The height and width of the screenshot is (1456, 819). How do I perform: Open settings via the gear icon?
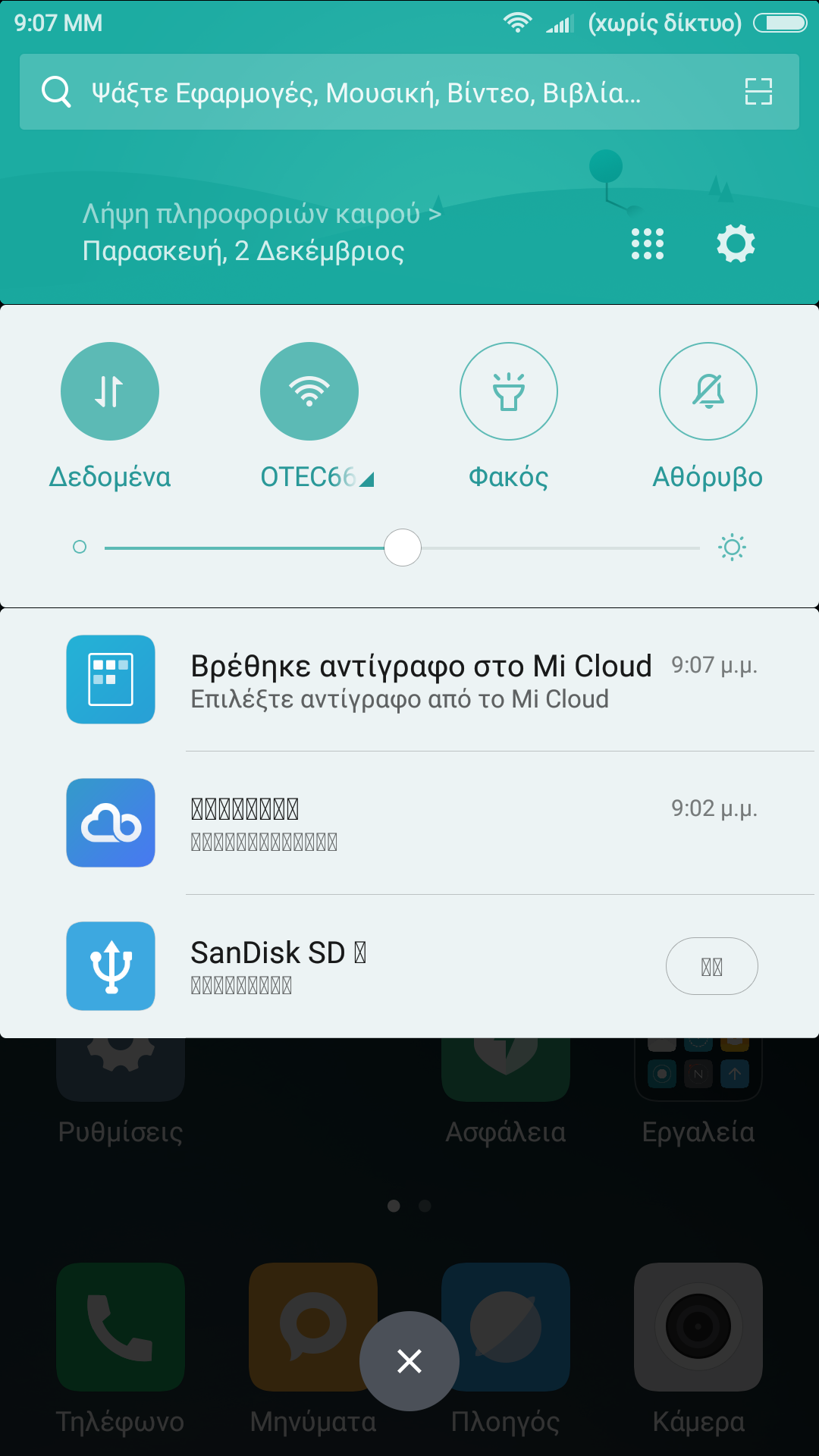(736, 244)
